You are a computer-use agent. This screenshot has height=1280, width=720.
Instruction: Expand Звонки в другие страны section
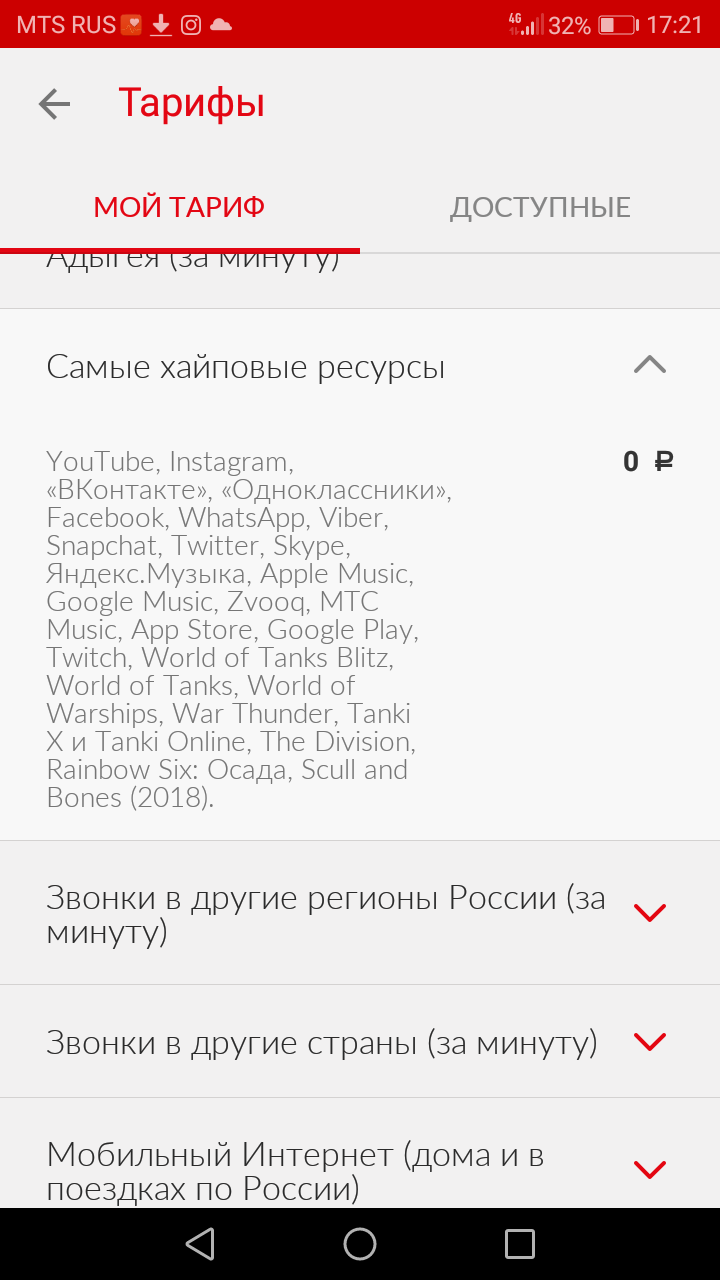tap(650, 1042)
